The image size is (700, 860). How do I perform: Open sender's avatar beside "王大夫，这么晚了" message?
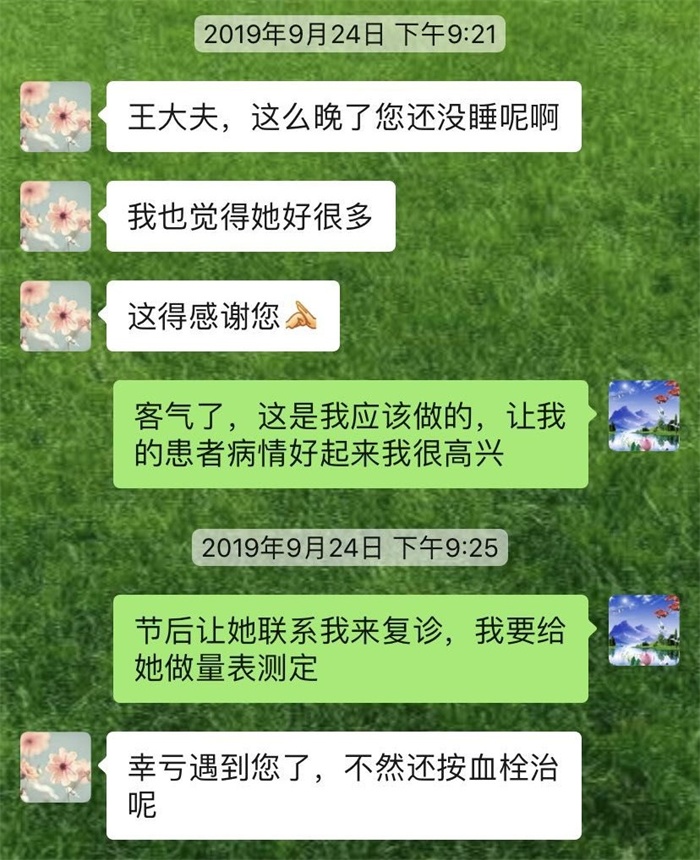(56, 117)
